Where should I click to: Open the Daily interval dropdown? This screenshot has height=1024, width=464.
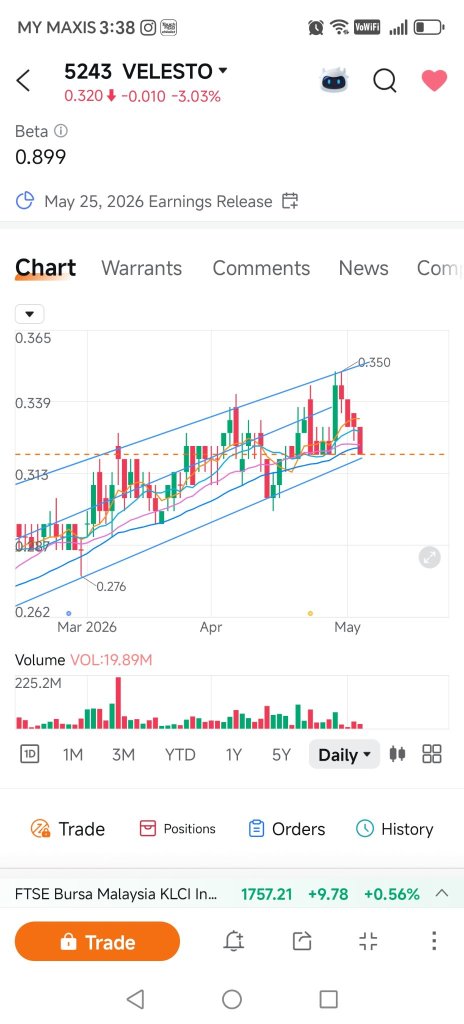(x=344, y=754)
